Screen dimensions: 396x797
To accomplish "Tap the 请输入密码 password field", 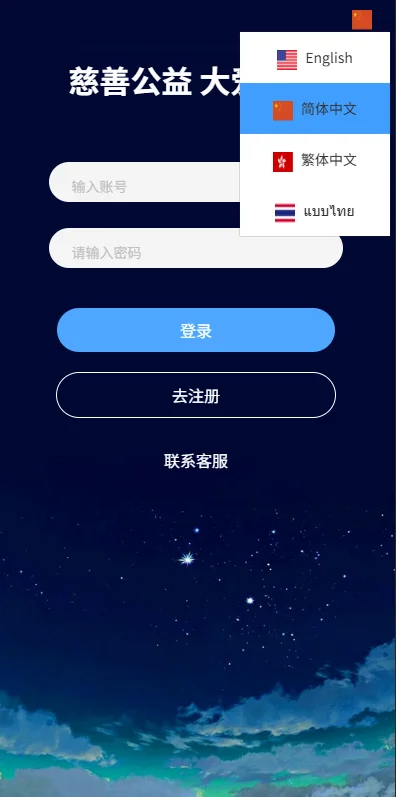I will [196, 248].
